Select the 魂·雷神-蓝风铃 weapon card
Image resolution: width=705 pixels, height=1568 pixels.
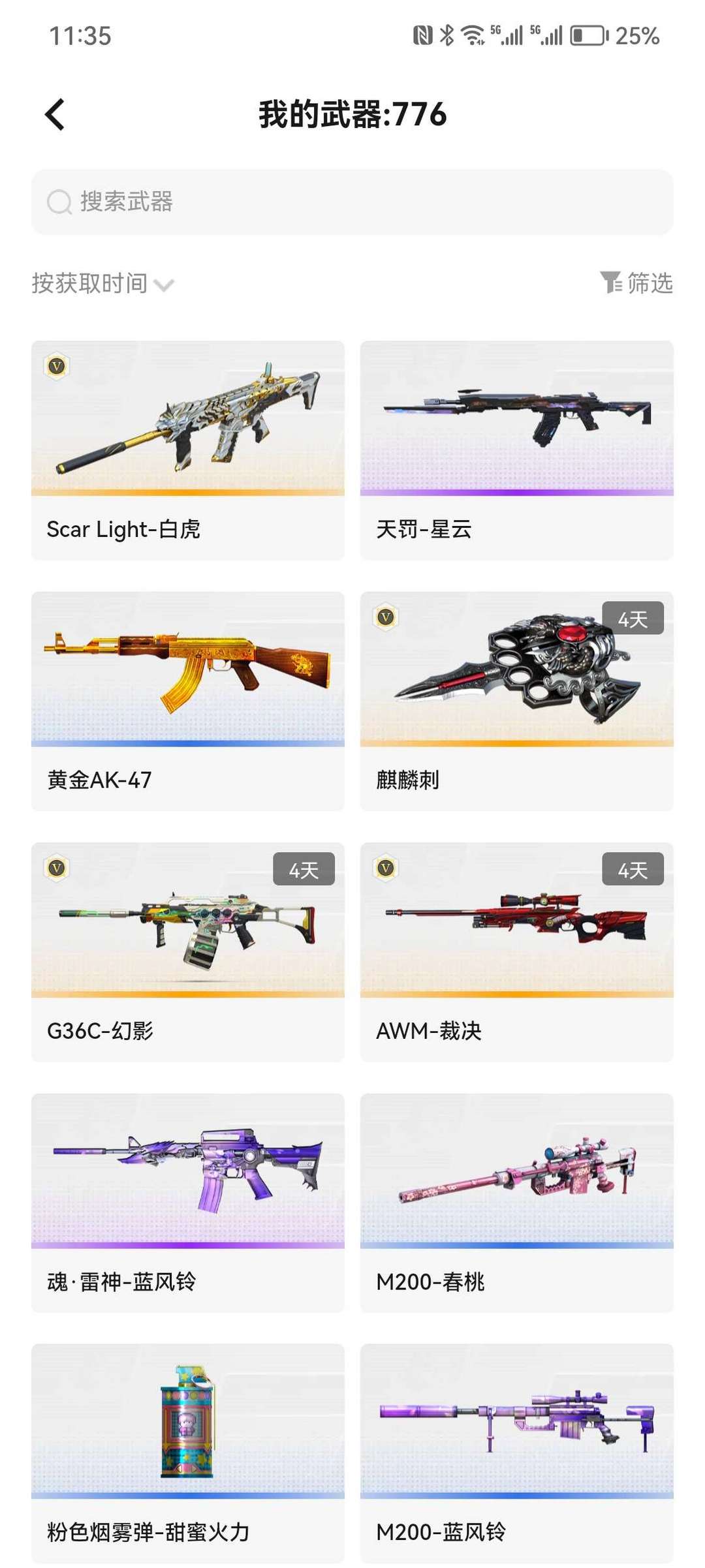(x=188, y=1202)
